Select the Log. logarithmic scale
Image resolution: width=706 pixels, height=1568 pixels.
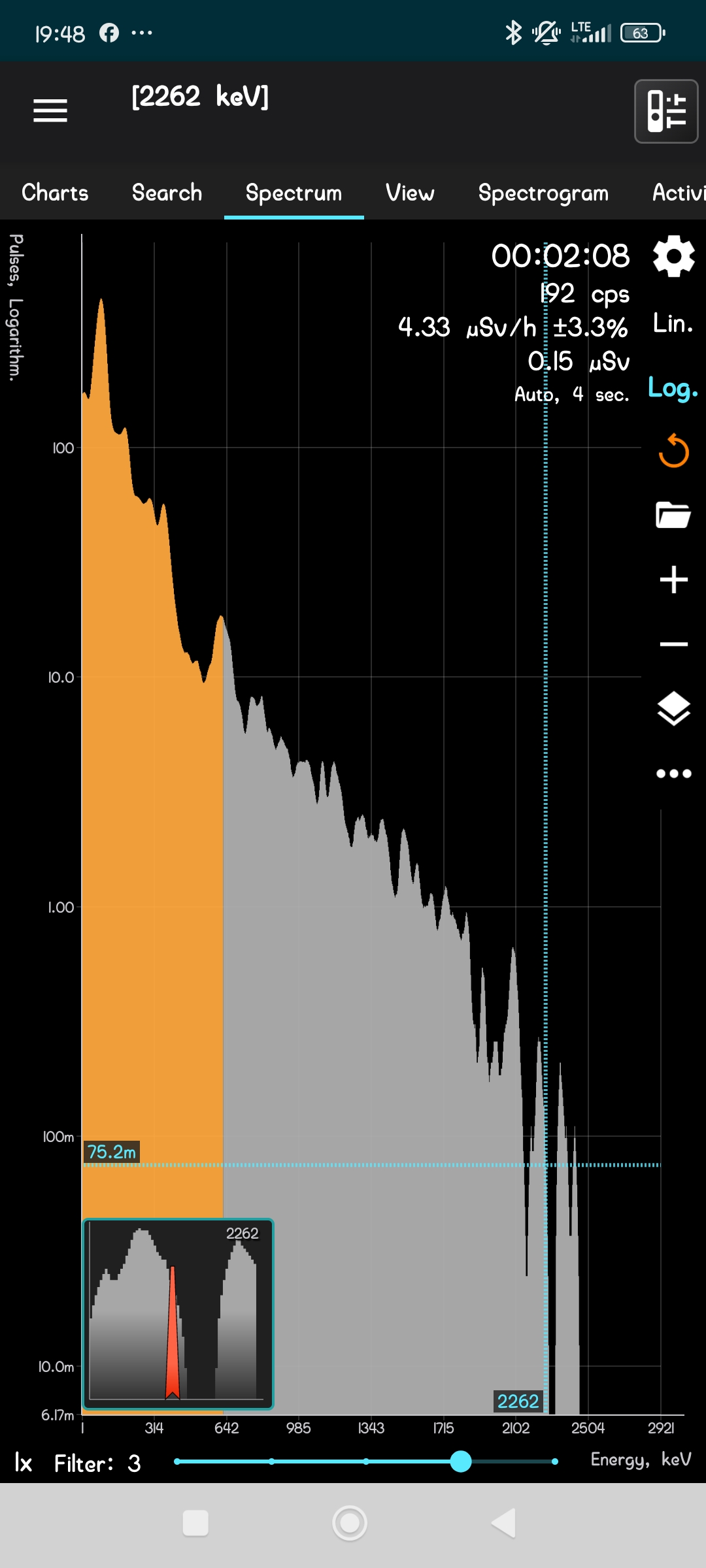click(x=673, y=388)
